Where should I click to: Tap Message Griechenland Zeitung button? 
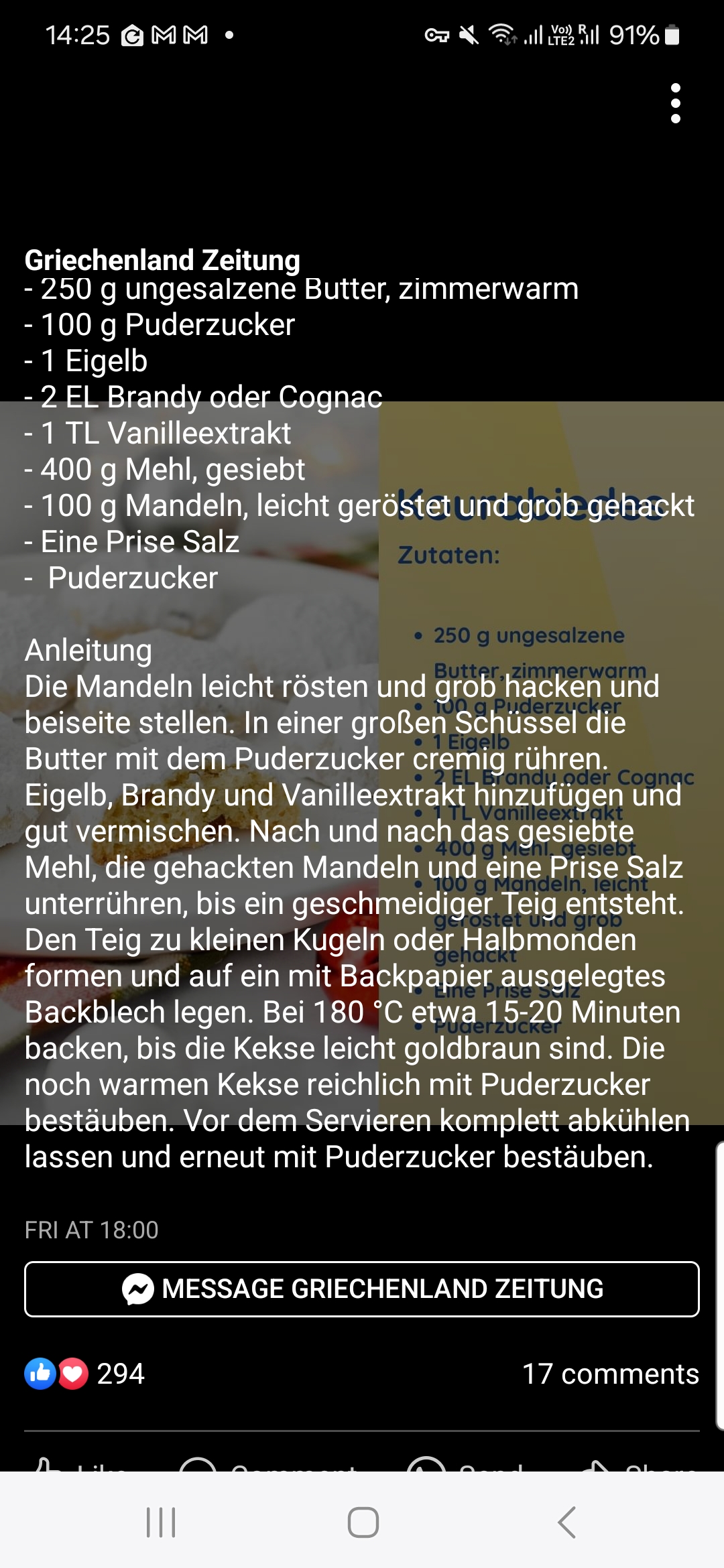(x=362, y=1289)
